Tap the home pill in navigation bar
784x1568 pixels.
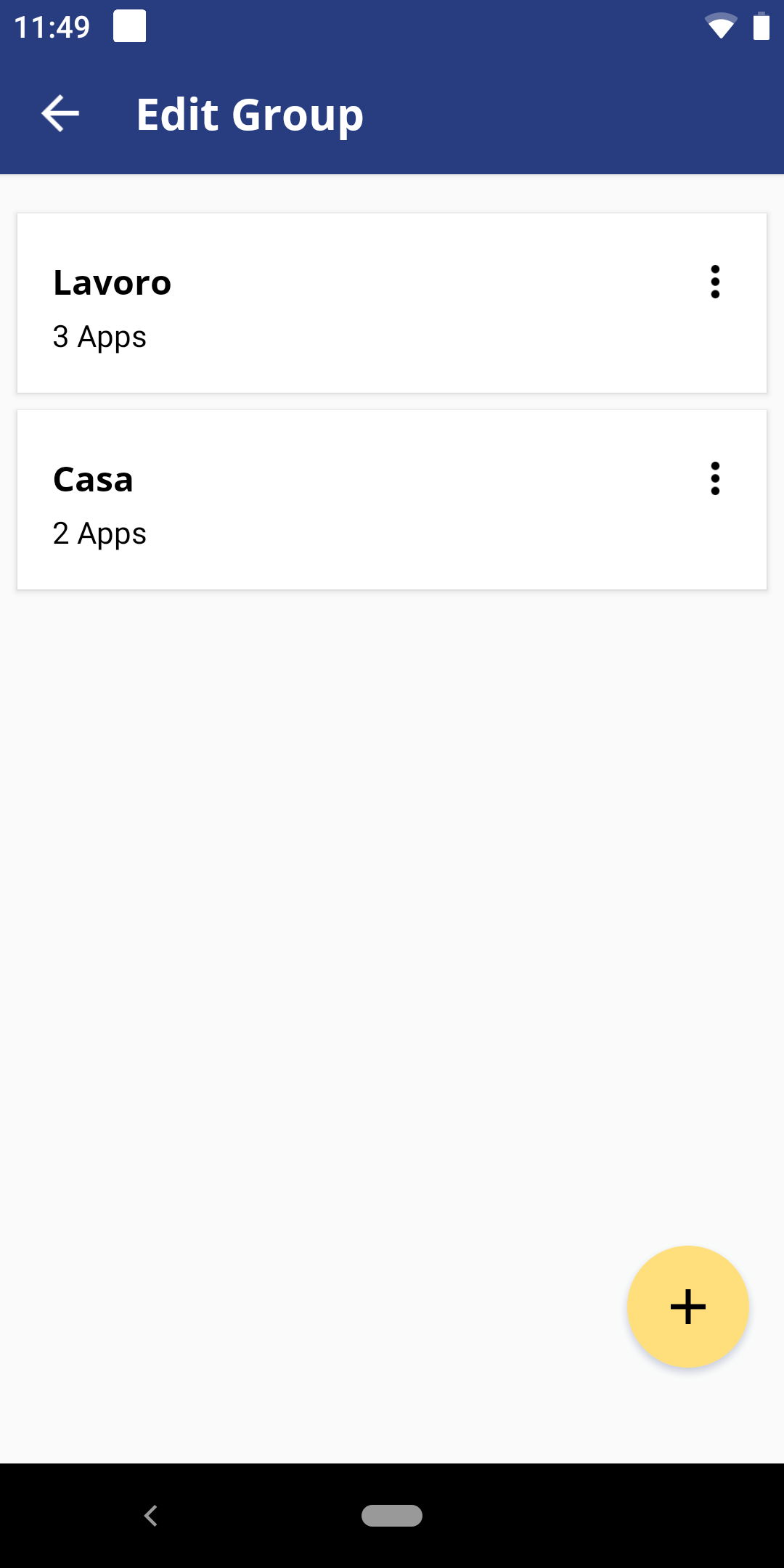392,1516
